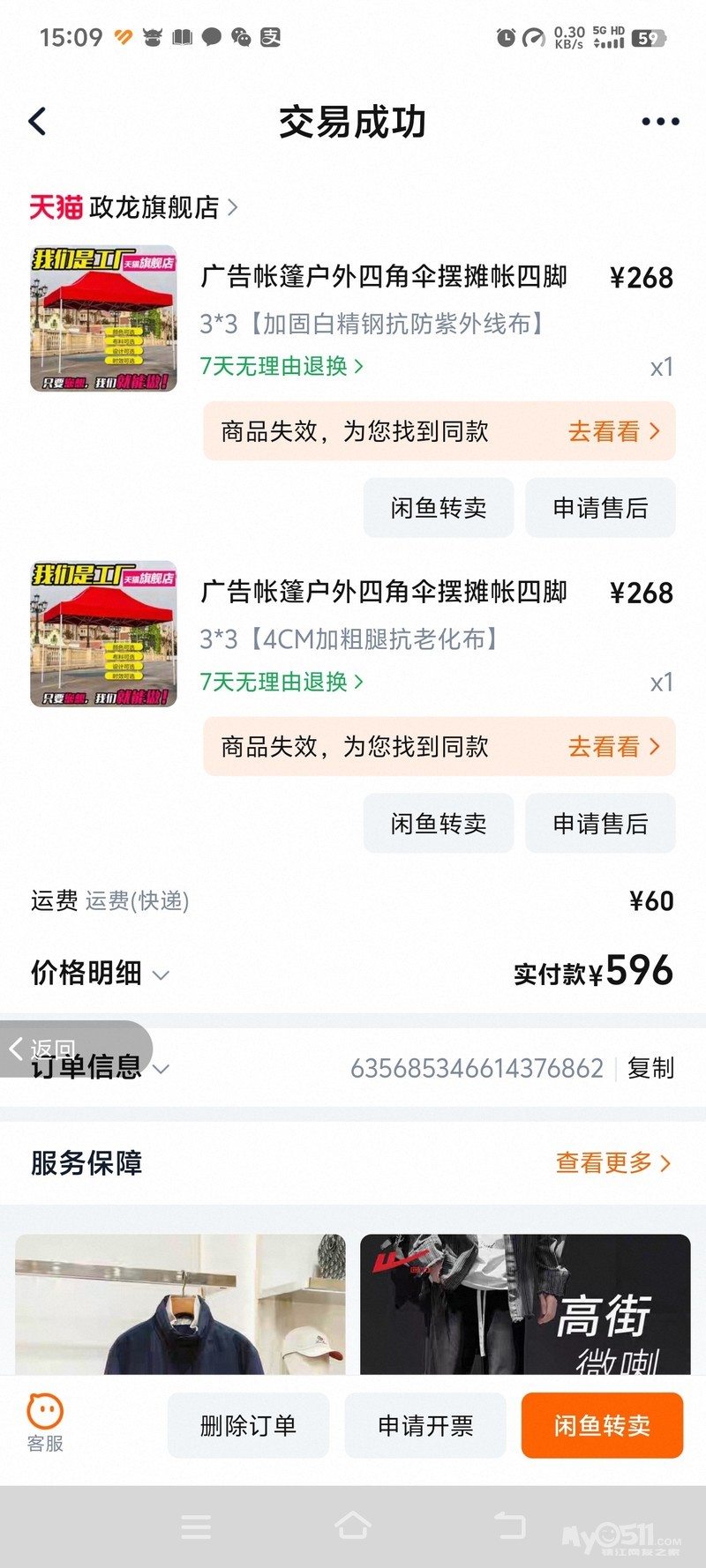
Task: Open the 高街 fashion recommendation card
Action: point(525,1303)
